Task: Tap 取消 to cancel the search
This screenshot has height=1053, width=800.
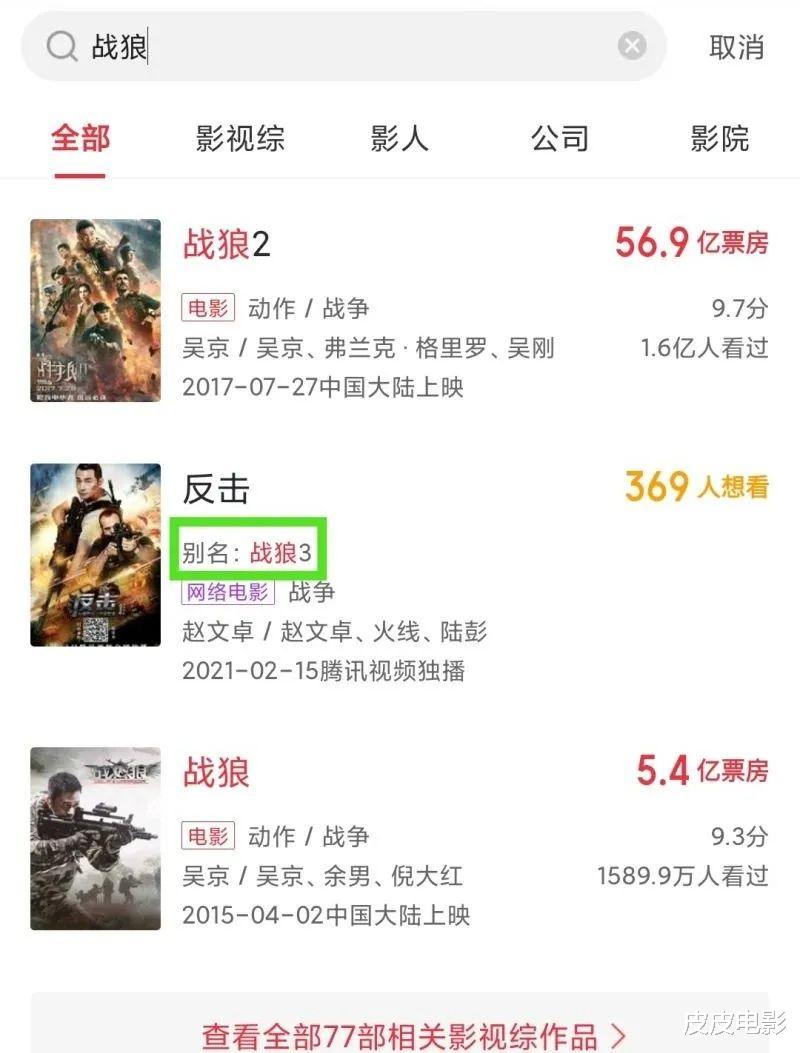Action: [x=738, y=46]
